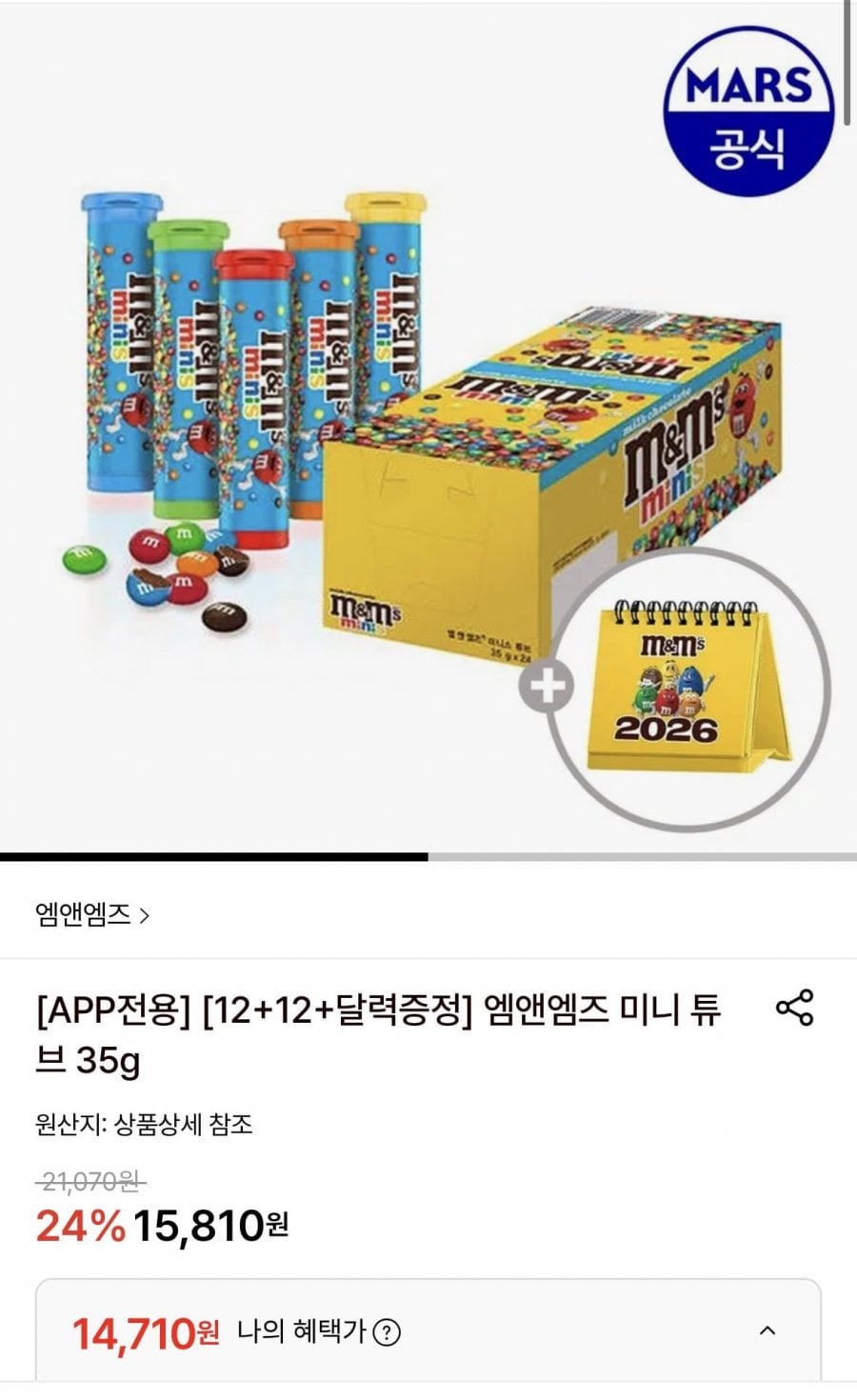The image size is (857, 1400).
Task: Open the 엠앤엠즈 brand link
Action: pyautogui.click(x=92, y=916)
